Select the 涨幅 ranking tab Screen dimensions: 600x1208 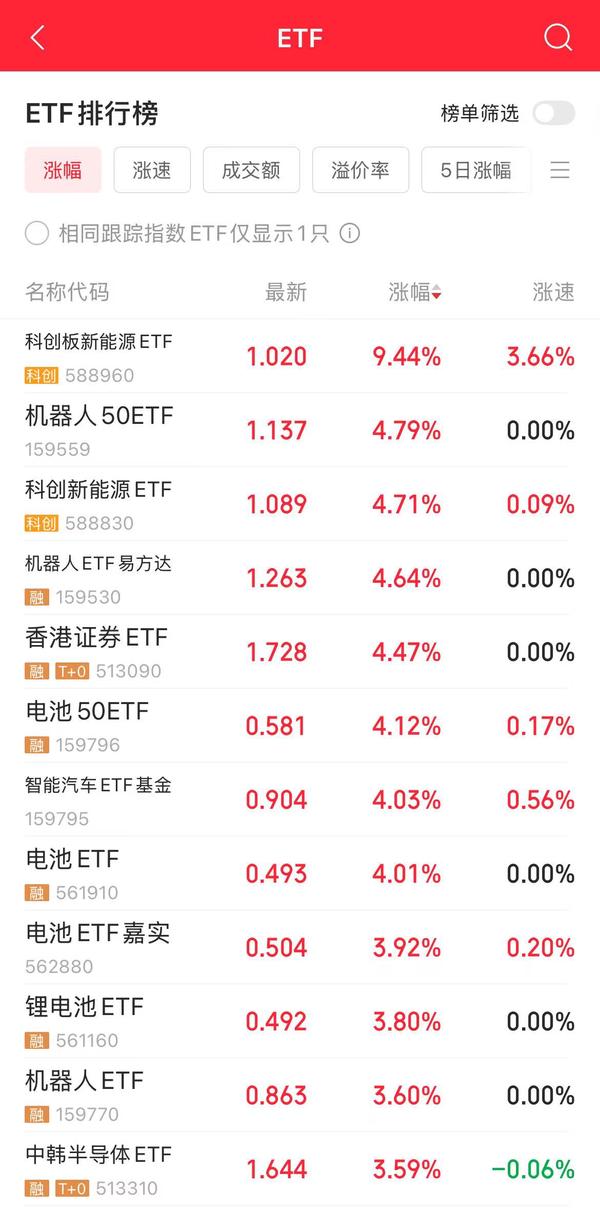[x=63, y=170]
